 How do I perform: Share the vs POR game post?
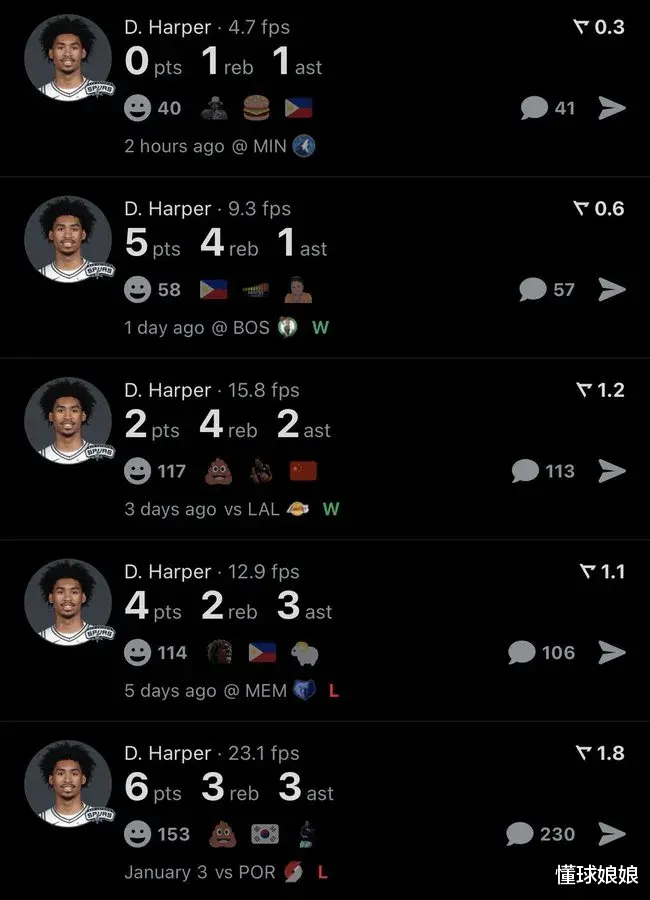[x=612, y=834]
